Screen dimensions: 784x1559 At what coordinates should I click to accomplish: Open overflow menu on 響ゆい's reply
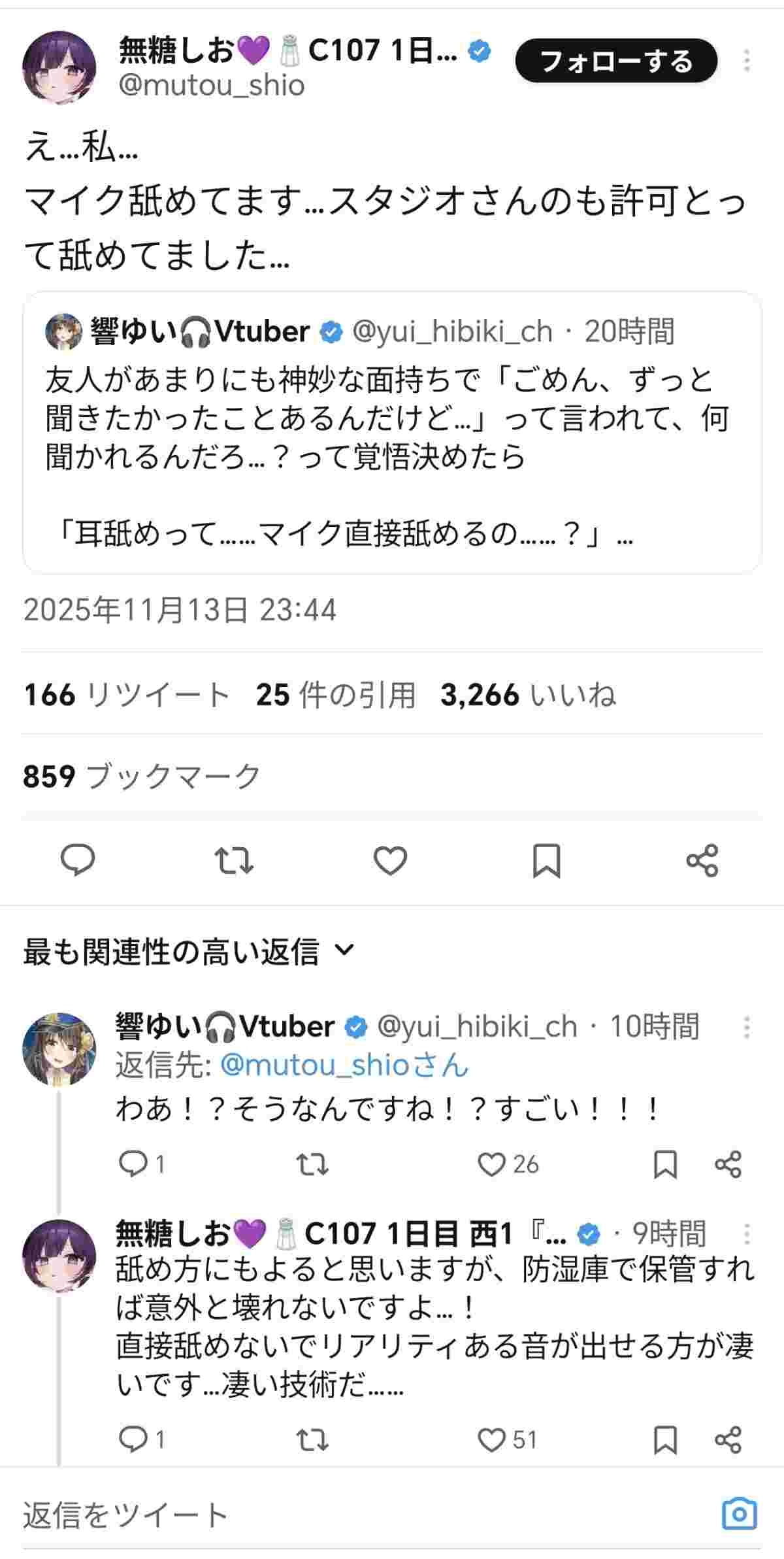tap(747, 1028)
